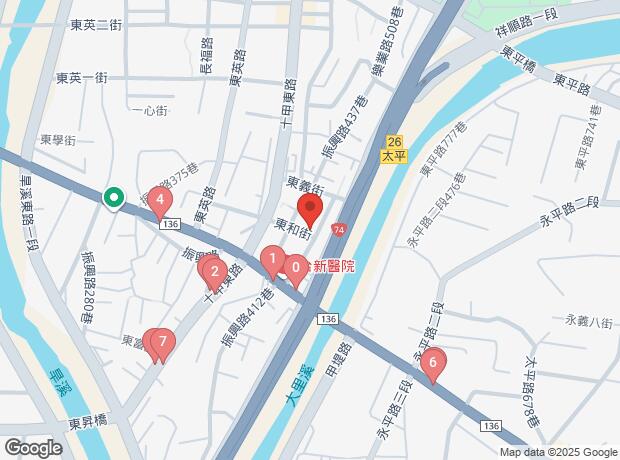
Task: Tap map marker number 1
Action: 272,260
